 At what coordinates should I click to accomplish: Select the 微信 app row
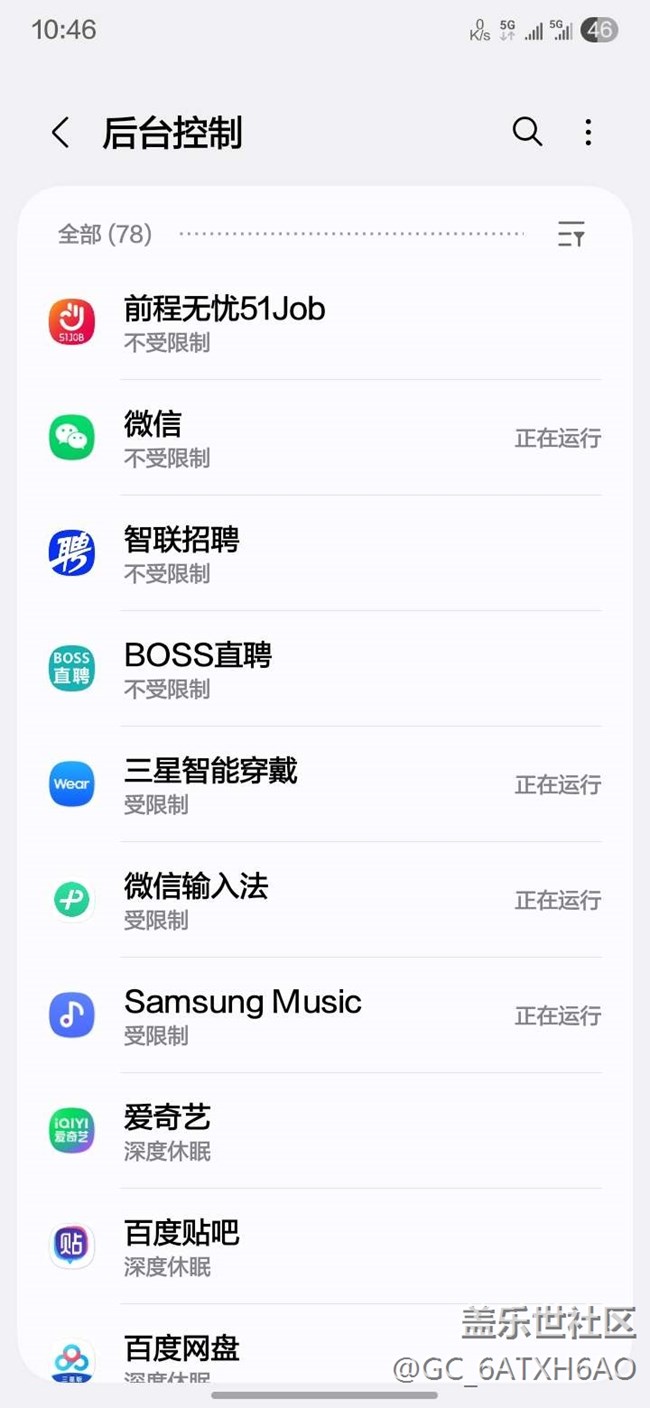[325, 438]
